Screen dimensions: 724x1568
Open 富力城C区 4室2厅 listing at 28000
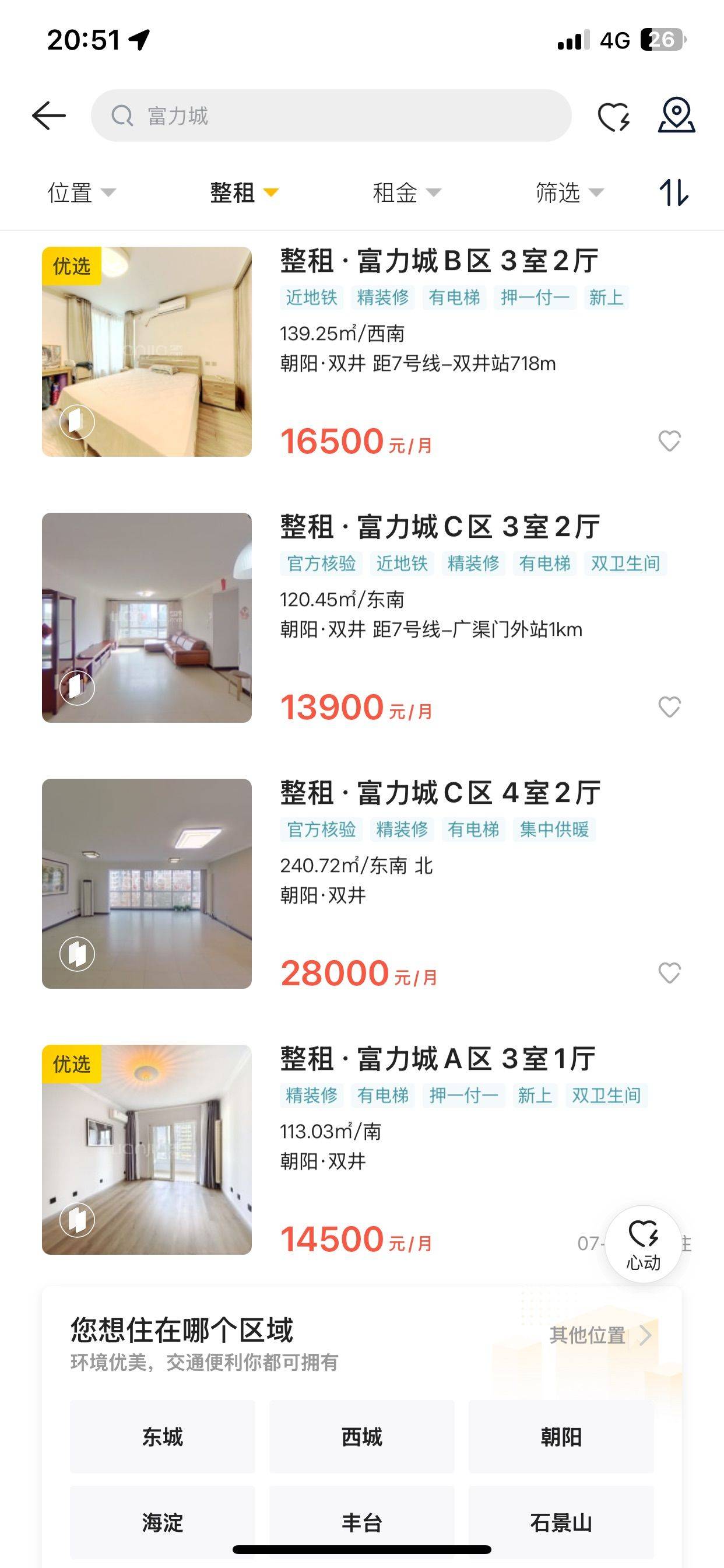coord(362,884)
